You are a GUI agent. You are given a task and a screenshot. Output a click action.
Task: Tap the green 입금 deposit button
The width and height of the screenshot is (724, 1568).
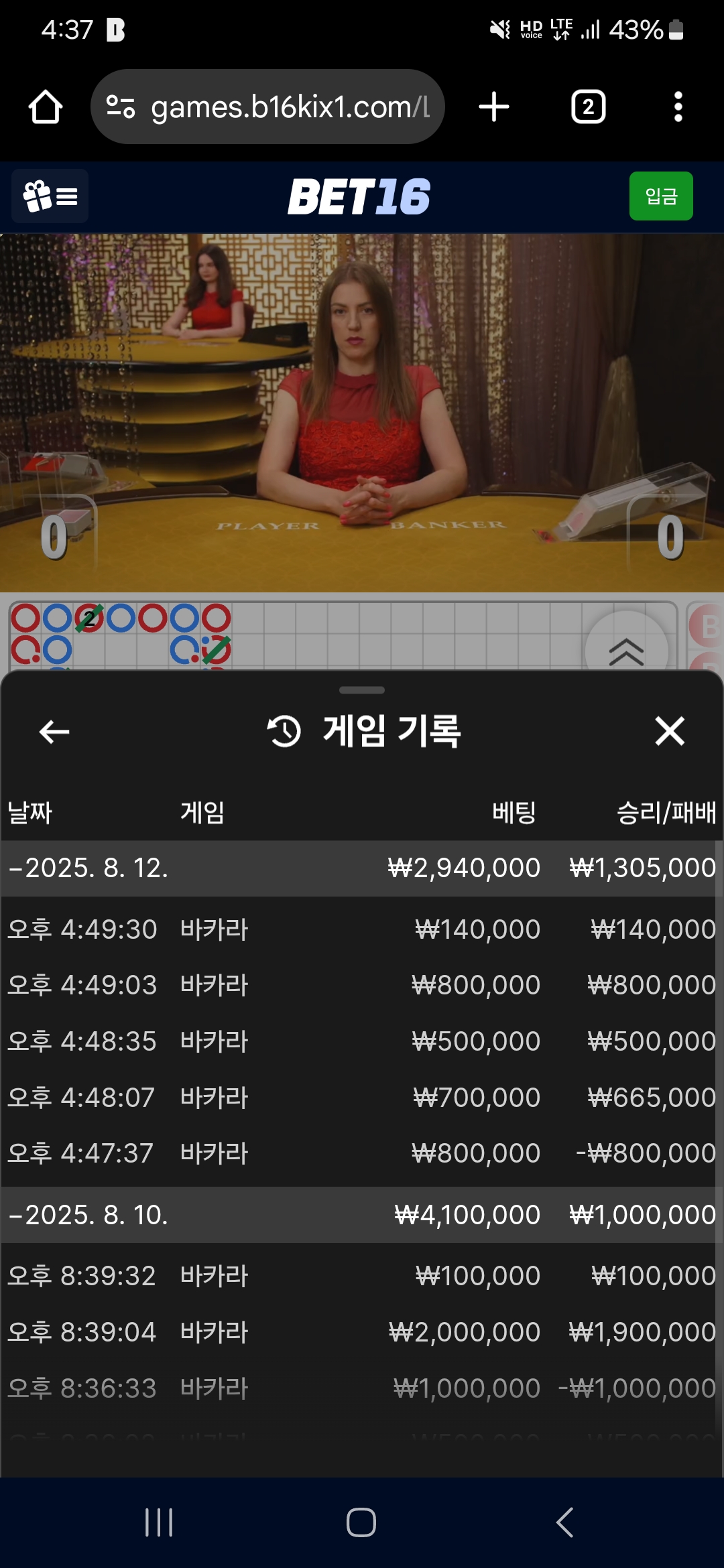[x=661, y=196]
